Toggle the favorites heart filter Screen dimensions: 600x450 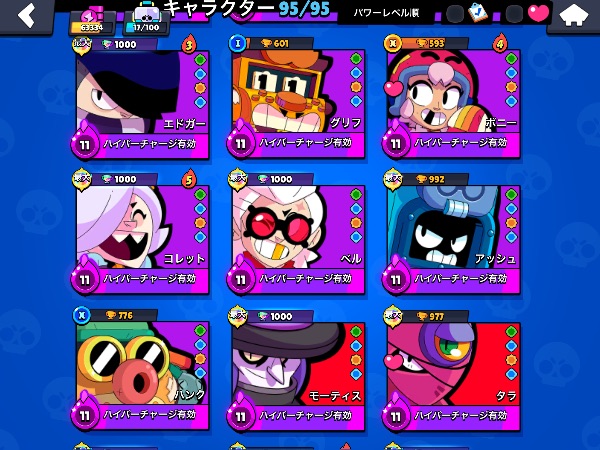pyautogui.click(x=538, y=13)
